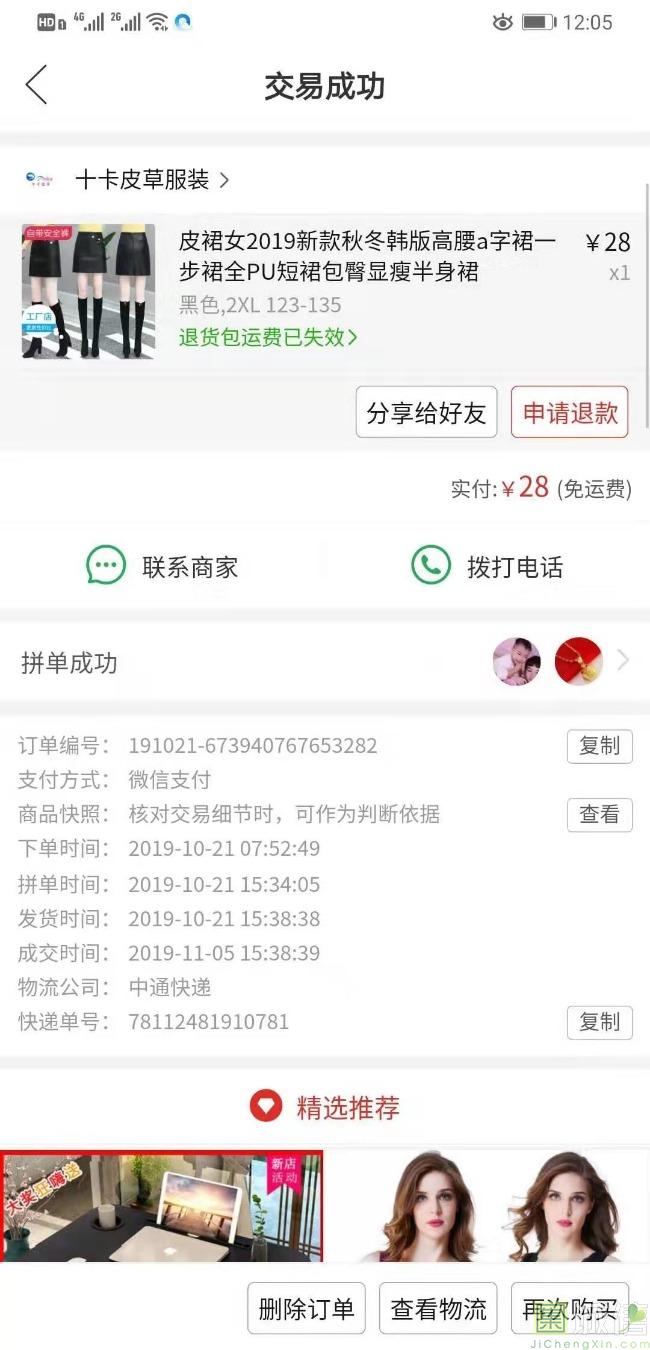Viewport: 650px width, 1350px height.
Task: View the 退货包运费已失效 details
Action: 267,337
